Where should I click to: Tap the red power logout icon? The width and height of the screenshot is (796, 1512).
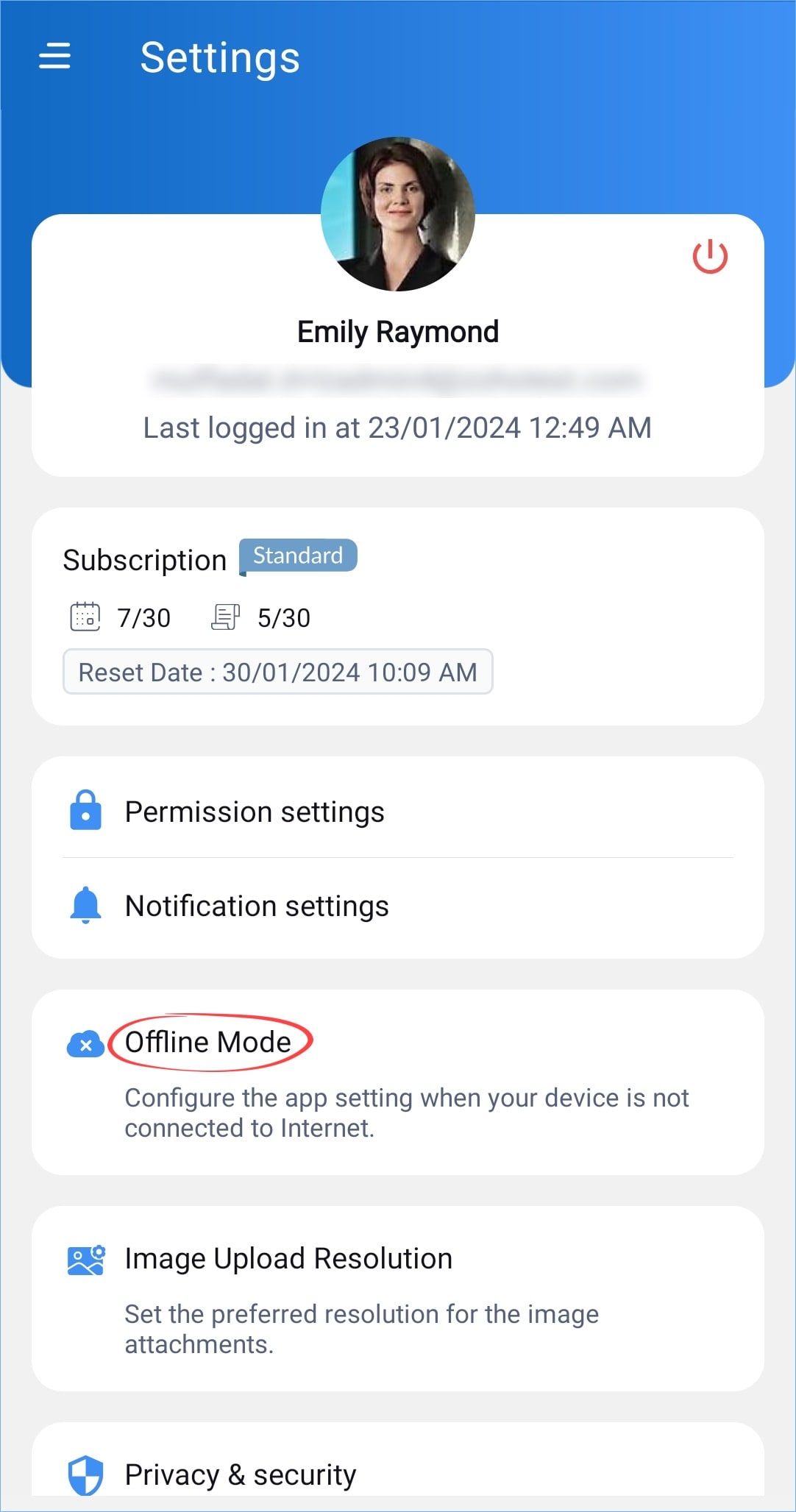[x=710, y=257]
